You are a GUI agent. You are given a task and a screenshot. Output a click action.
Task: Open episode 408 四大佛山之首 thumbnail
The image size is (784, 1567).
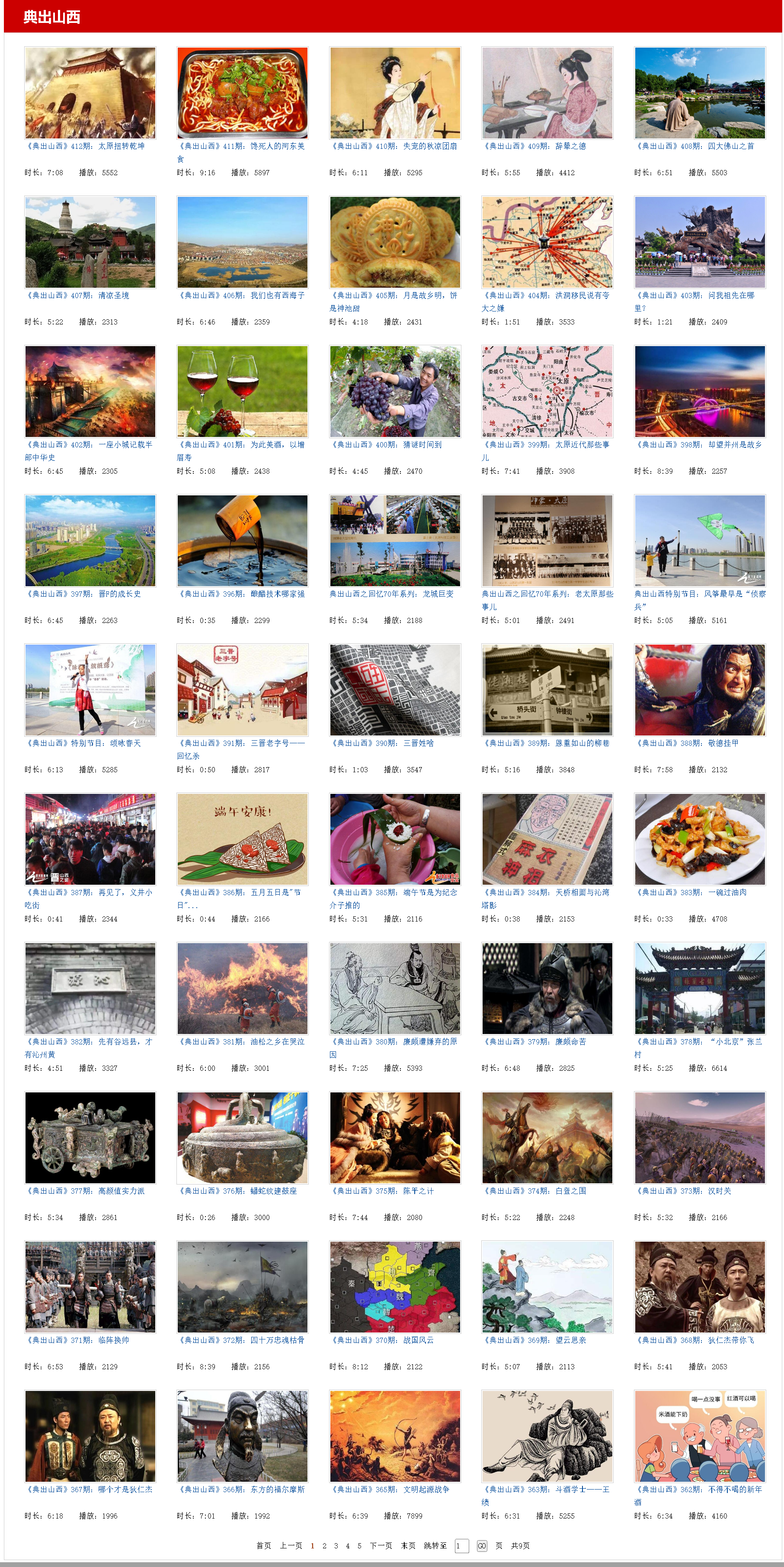tap(699, 93)
